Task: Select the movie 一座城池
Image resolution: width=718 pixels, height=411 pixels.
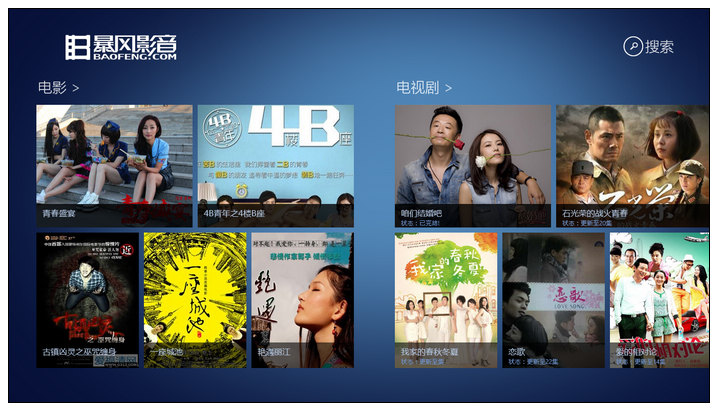Action: pyautogui.click(x=194, y=299)
